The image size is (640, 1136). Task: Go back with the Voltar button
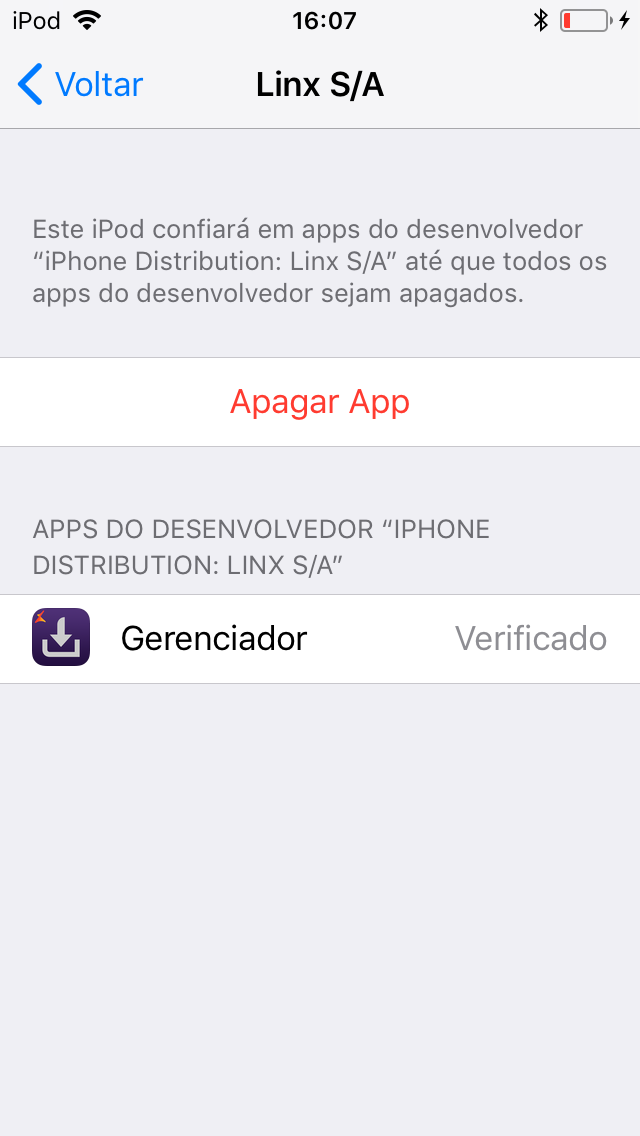click(81, 85)
